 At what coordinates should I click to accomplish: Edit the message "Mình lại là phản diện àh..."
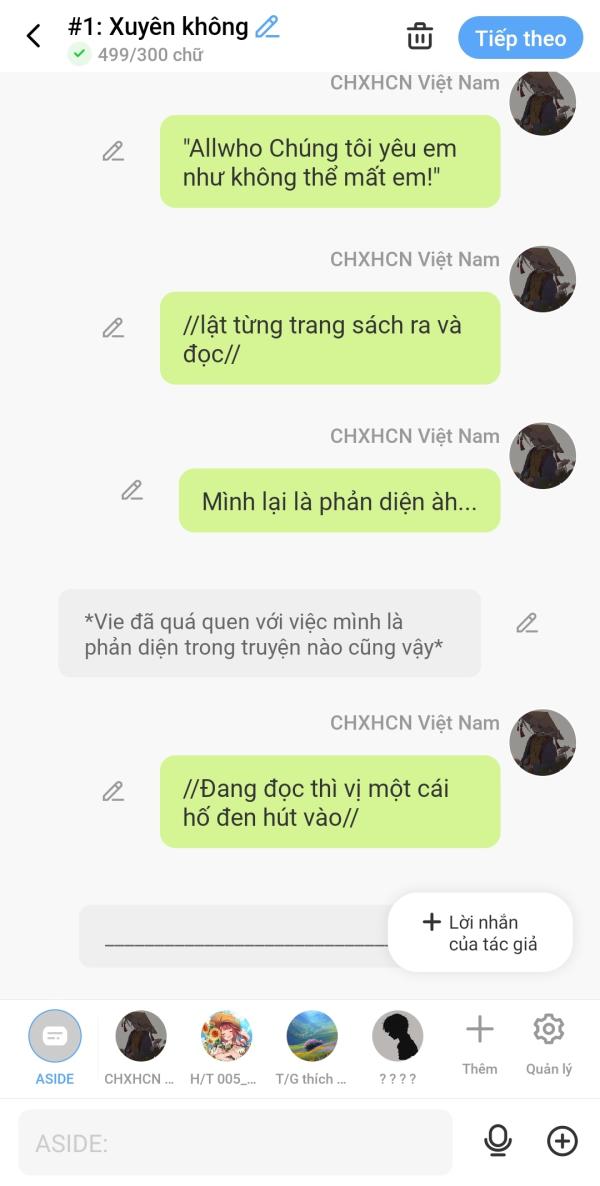pos(132,490)
